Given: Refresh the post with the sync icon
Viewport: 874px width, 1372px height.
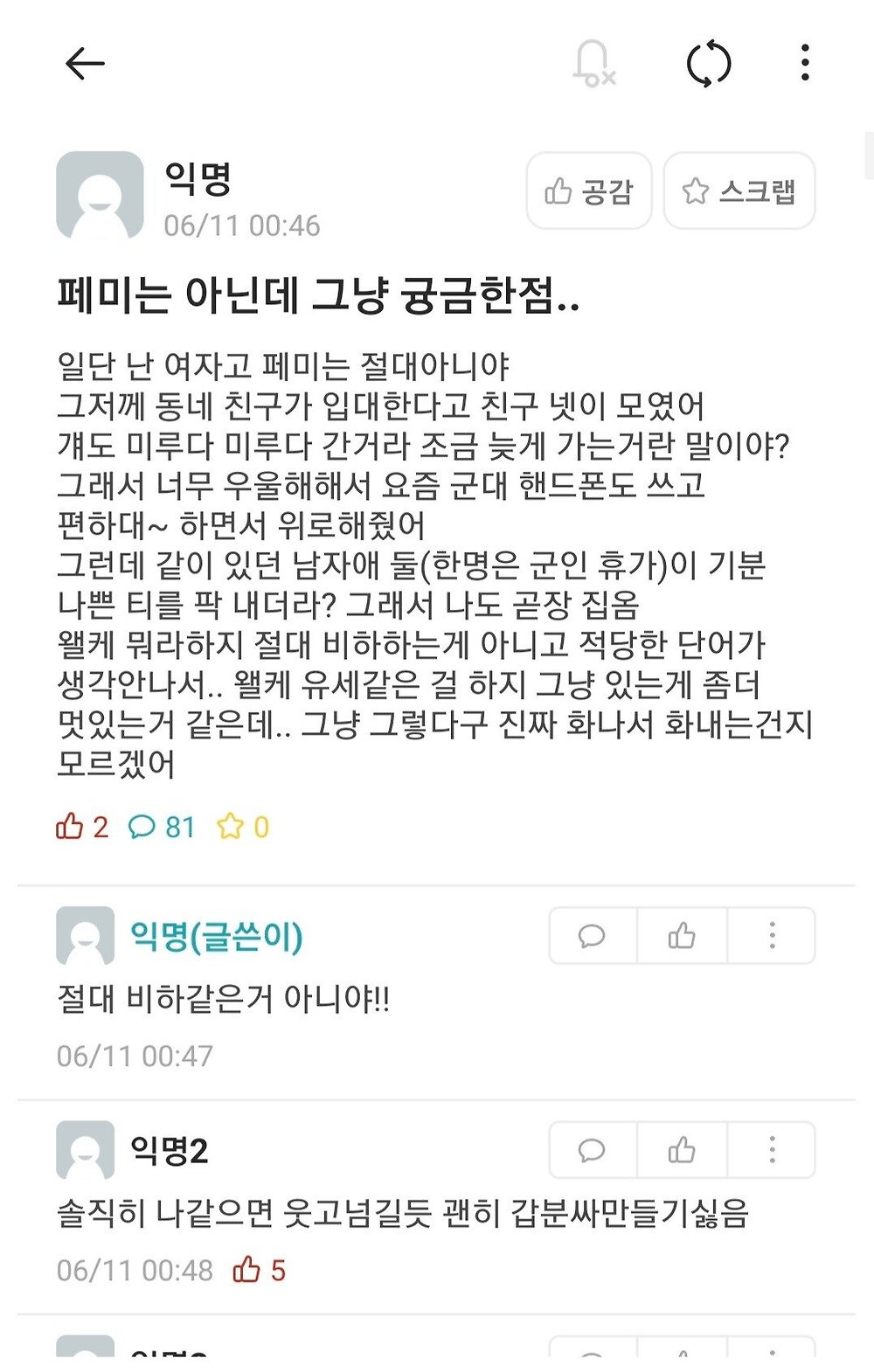Looking at the screenshot, I should tap(708, 64).
